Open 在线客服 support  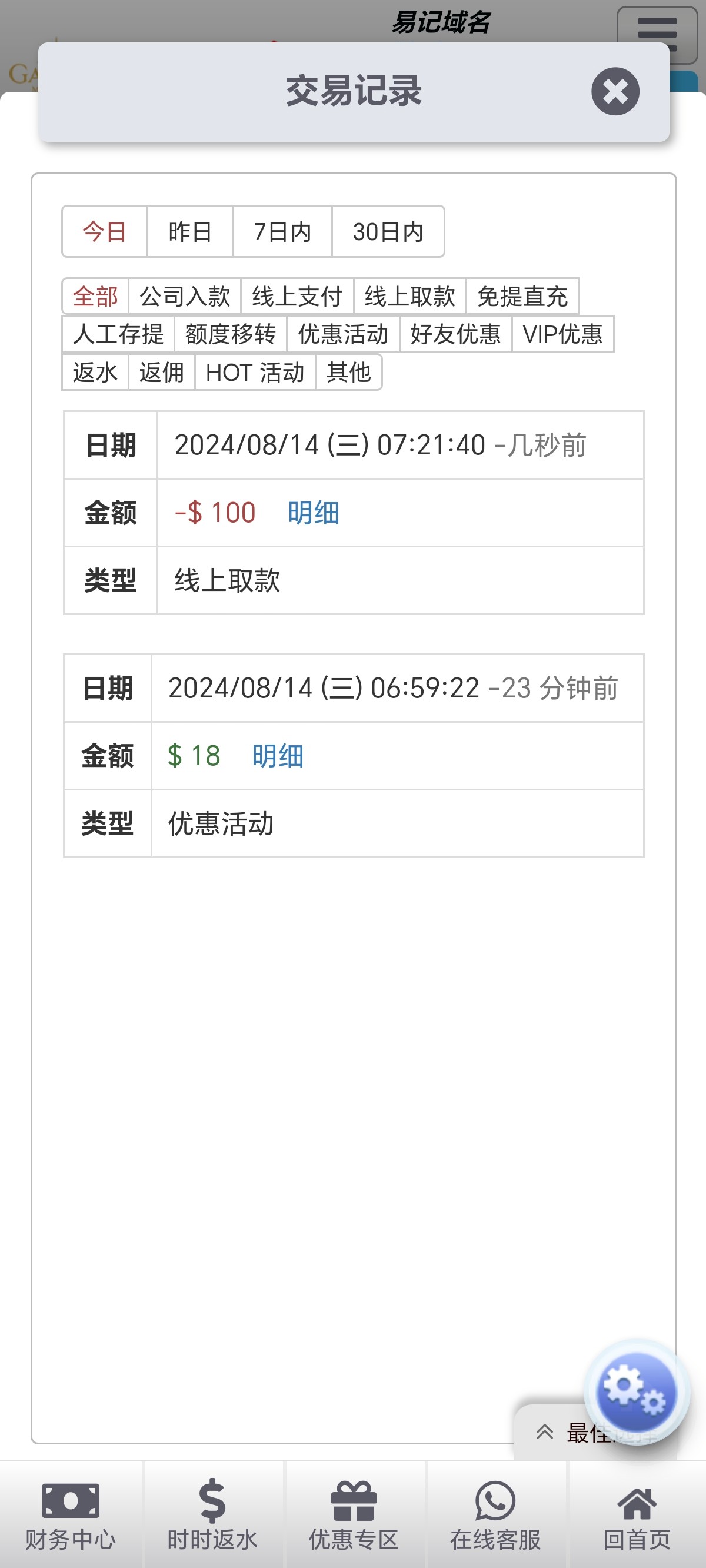[x=495, y=1514]
